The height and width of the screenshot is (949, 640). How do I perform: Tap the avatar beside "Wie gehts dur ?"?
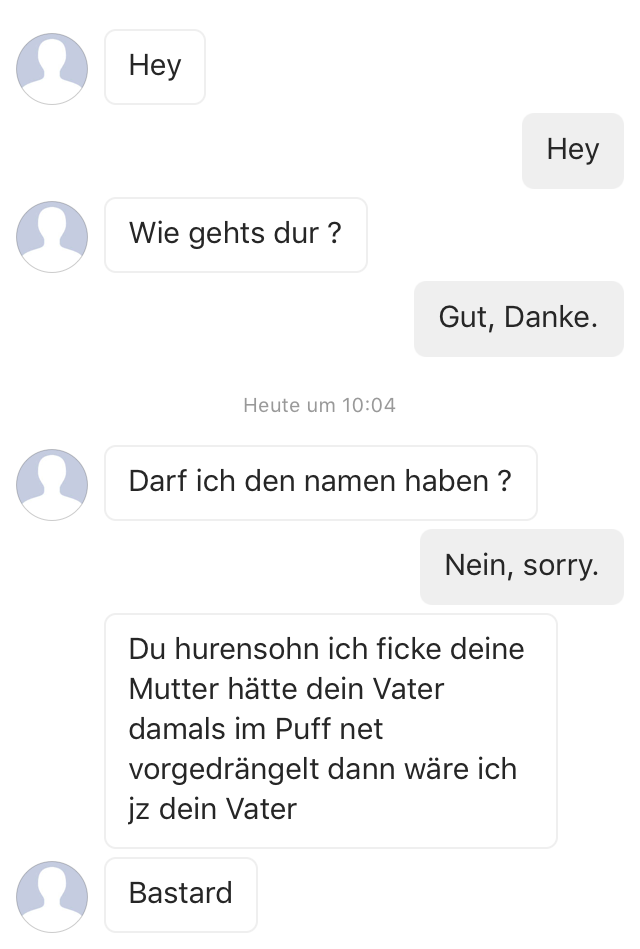(x=52, y=236)
